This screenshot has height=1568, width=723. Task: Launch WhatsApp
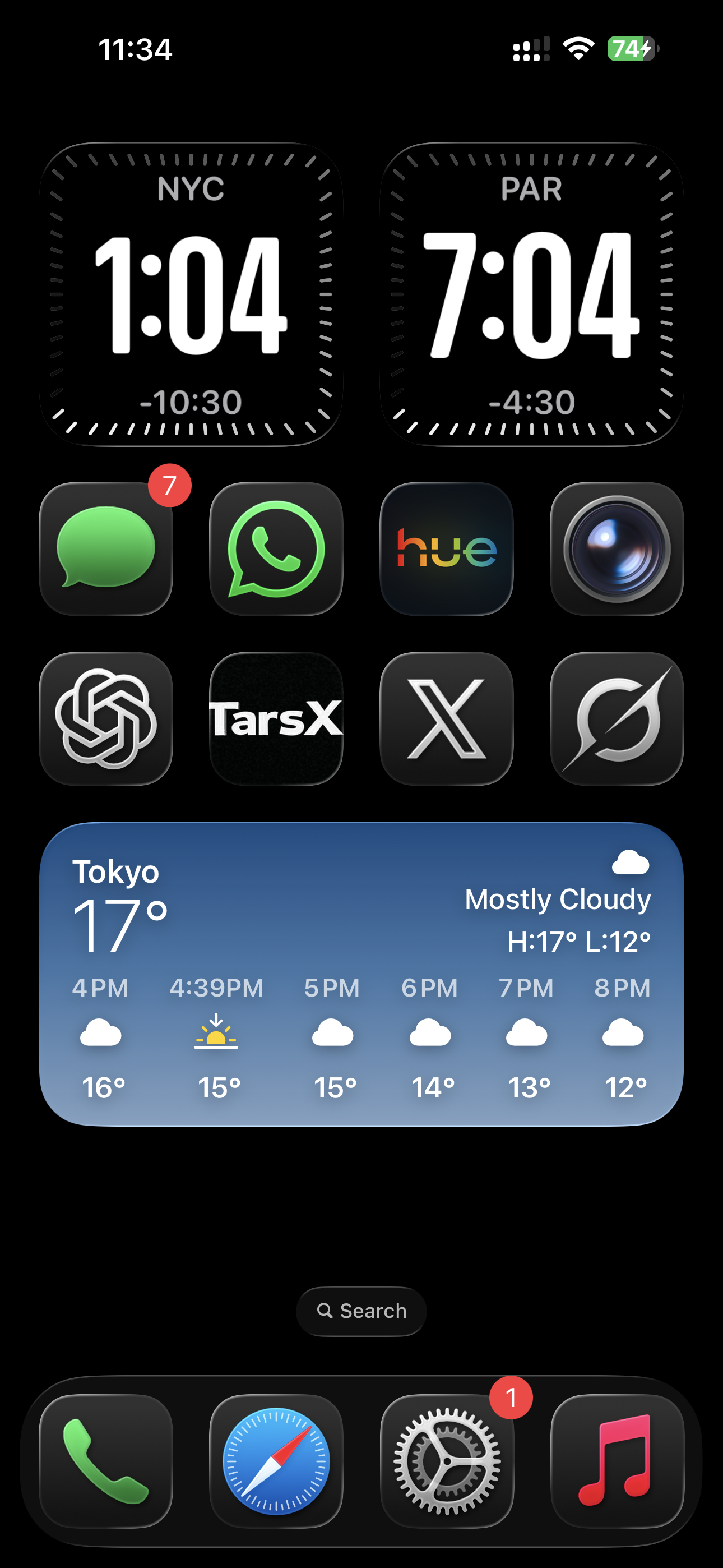pyautogui.click(x=276, y=548)
